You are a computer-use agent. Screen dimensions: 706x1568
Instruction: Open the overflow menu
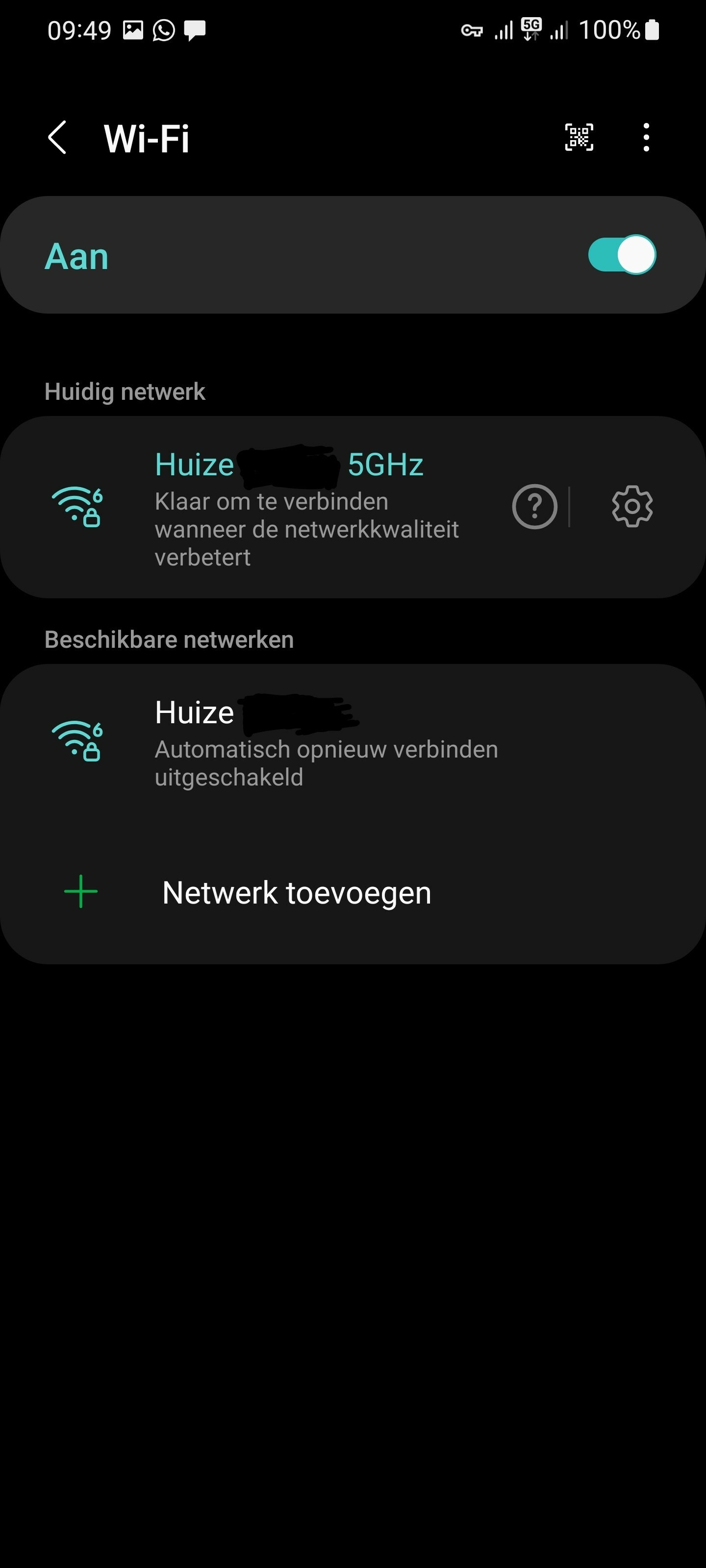[646, 138]
